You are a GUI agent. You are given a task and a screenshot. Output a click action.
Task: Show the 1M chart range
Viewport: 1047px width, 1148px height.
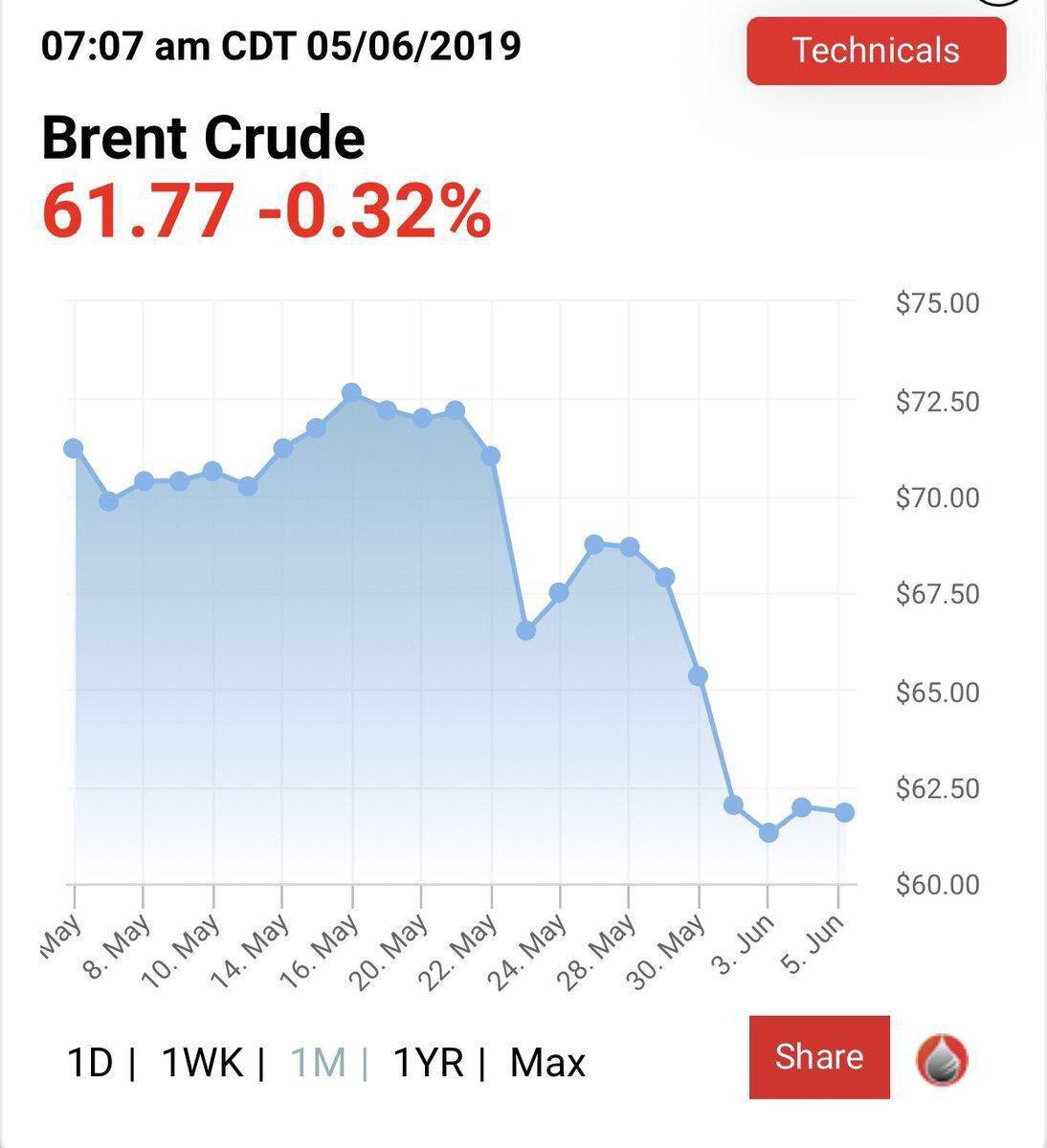318,1063
